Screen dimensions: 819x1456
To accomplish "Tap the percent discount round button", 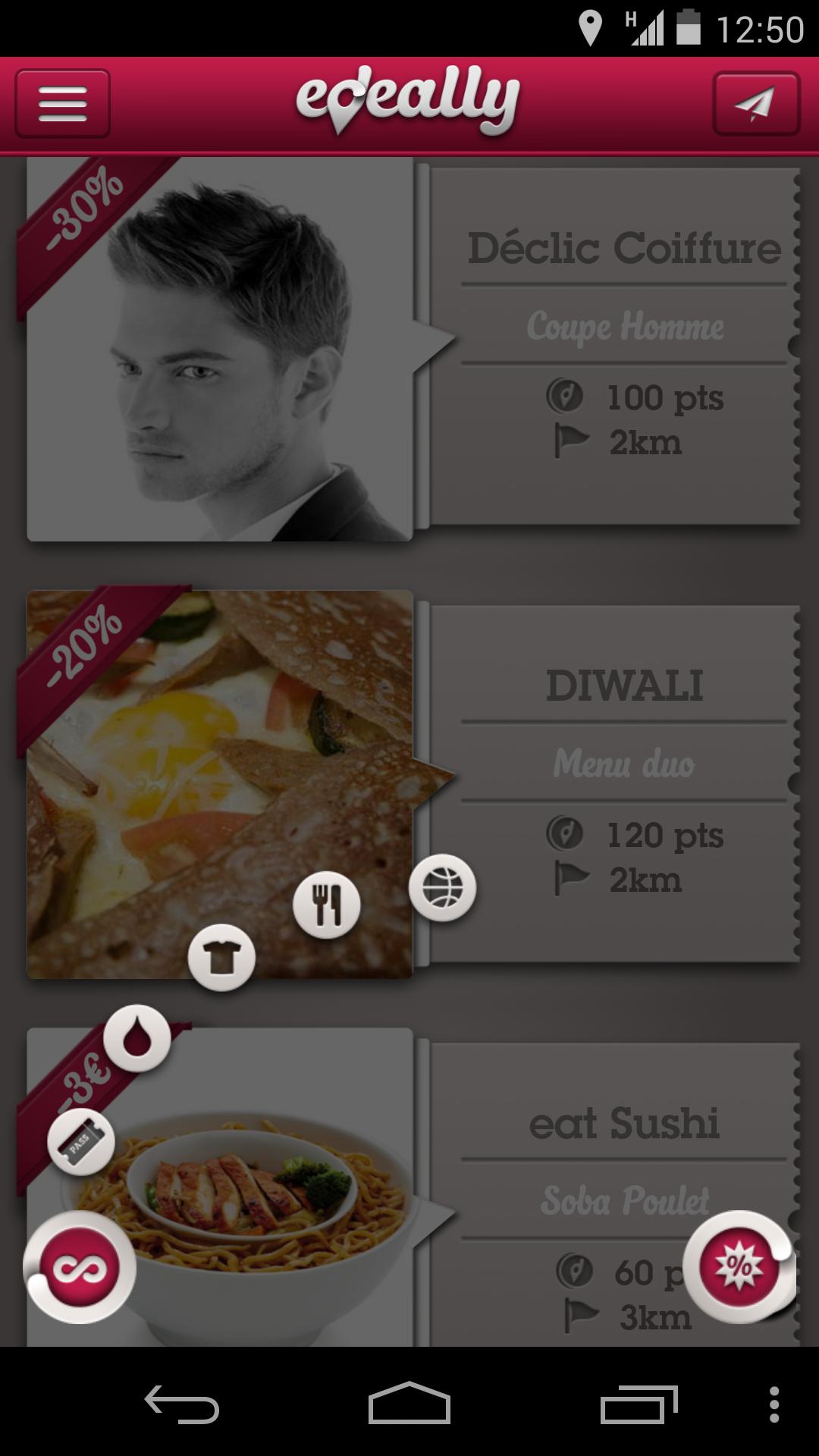I will (x=739, y=1266).
